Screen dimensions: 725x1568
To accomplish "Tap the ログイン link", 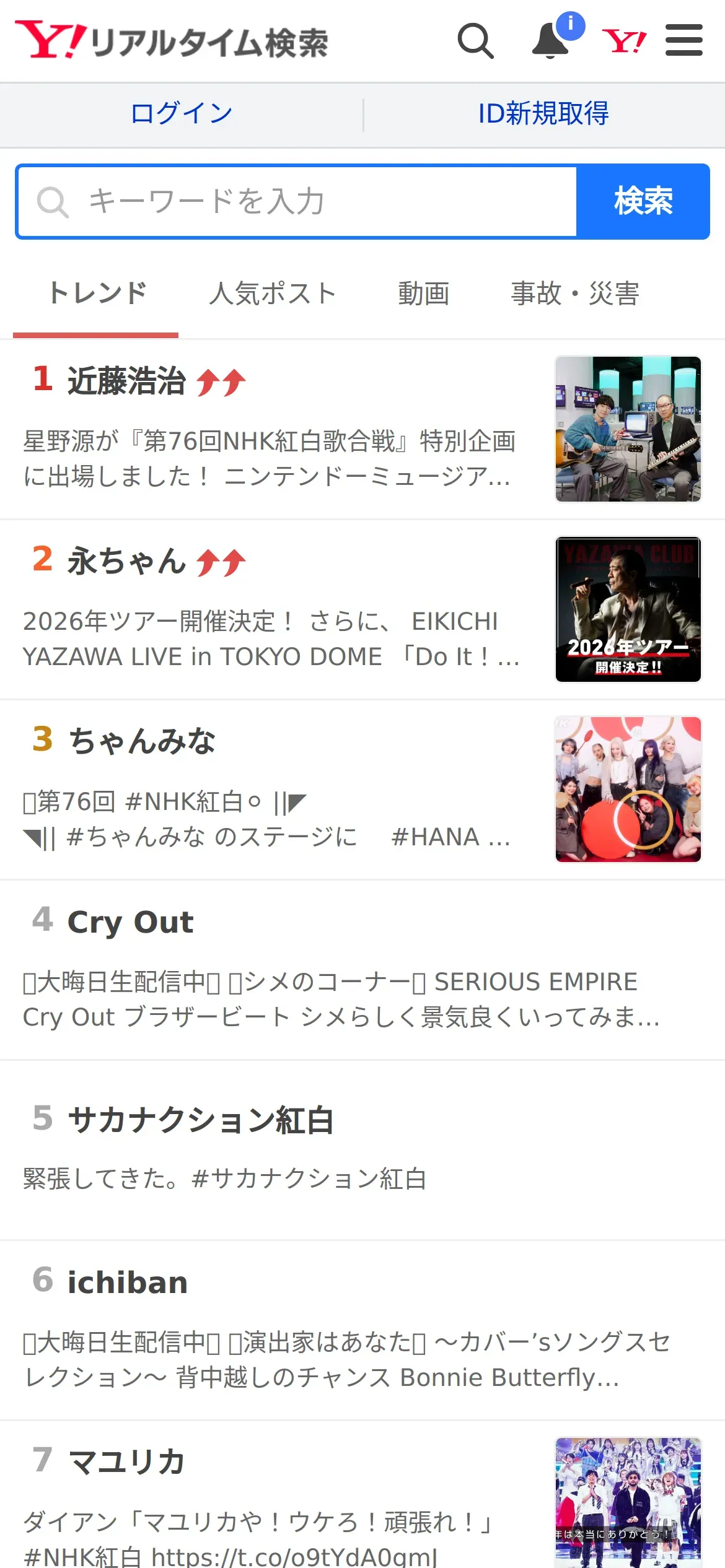I will tap(182, 114).
